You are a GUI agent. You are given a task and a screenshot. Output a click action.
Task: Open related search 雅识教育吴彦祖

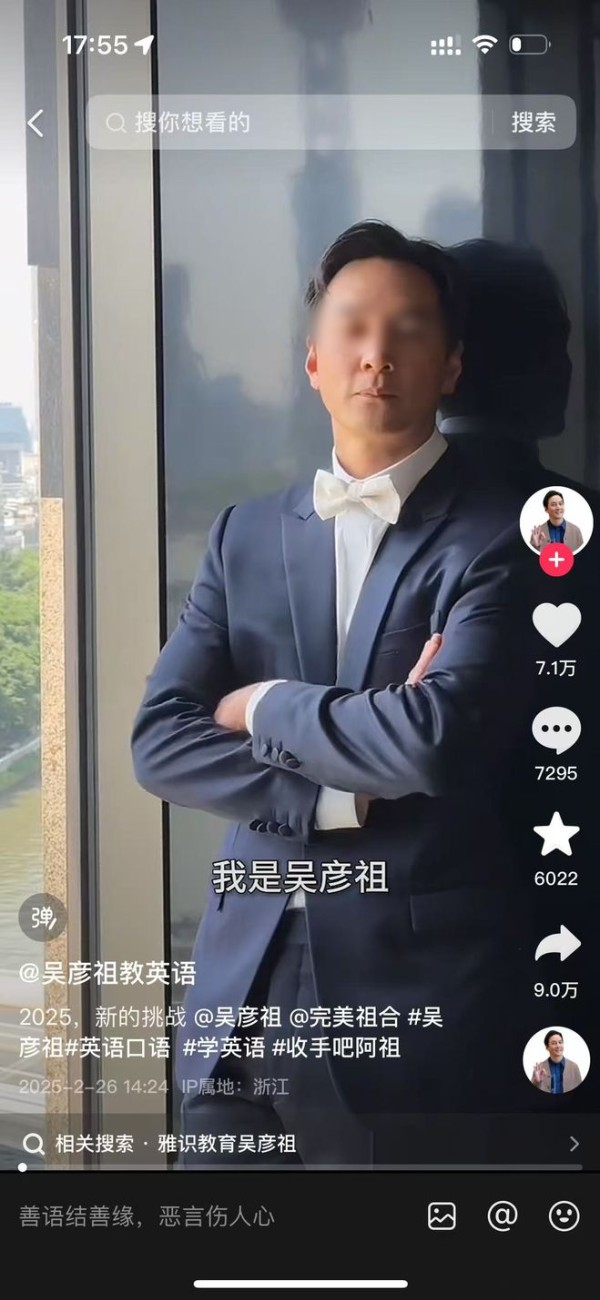(227, 1144)
